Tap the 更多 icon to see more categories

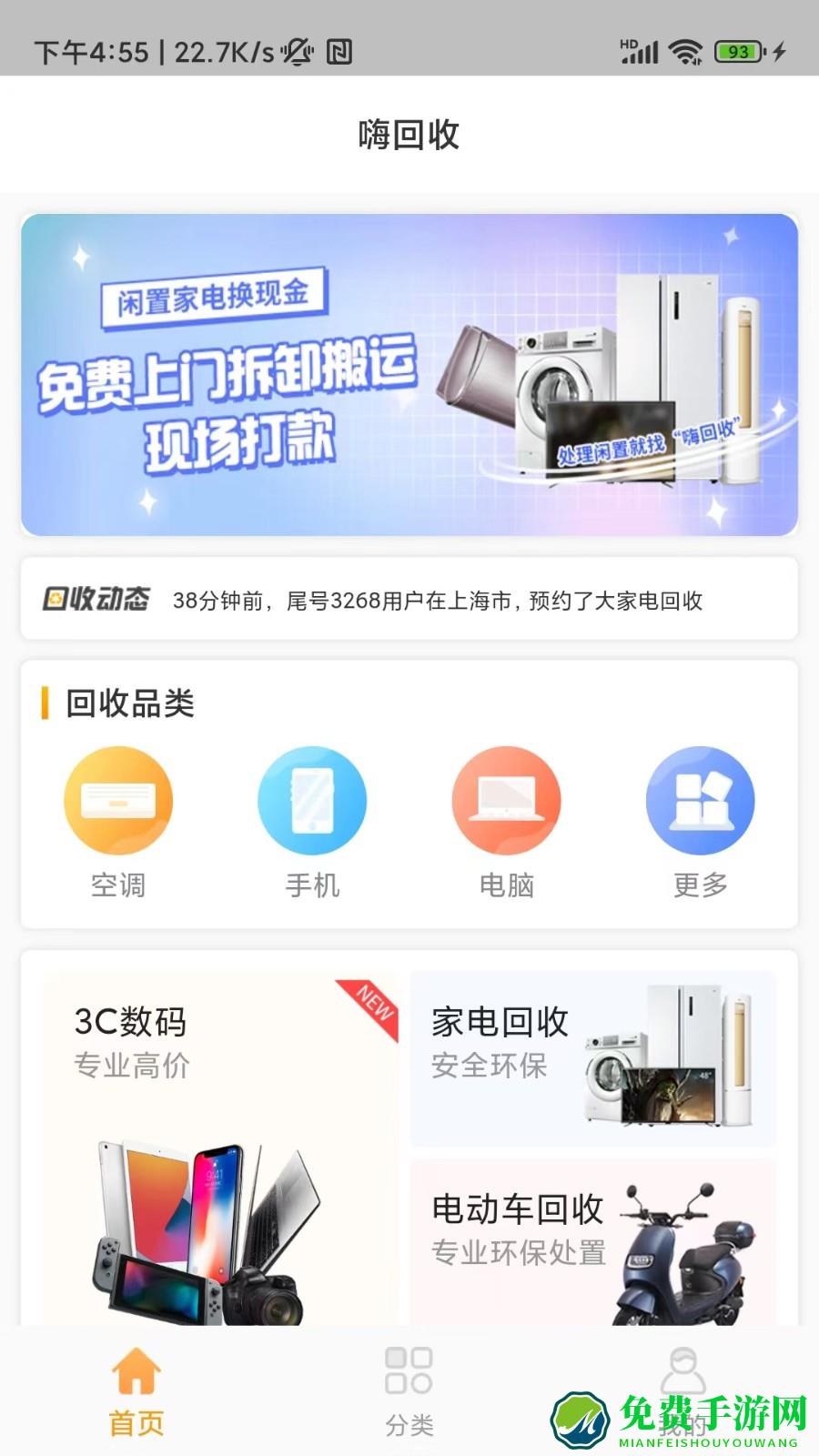click(x=700, y=799)
